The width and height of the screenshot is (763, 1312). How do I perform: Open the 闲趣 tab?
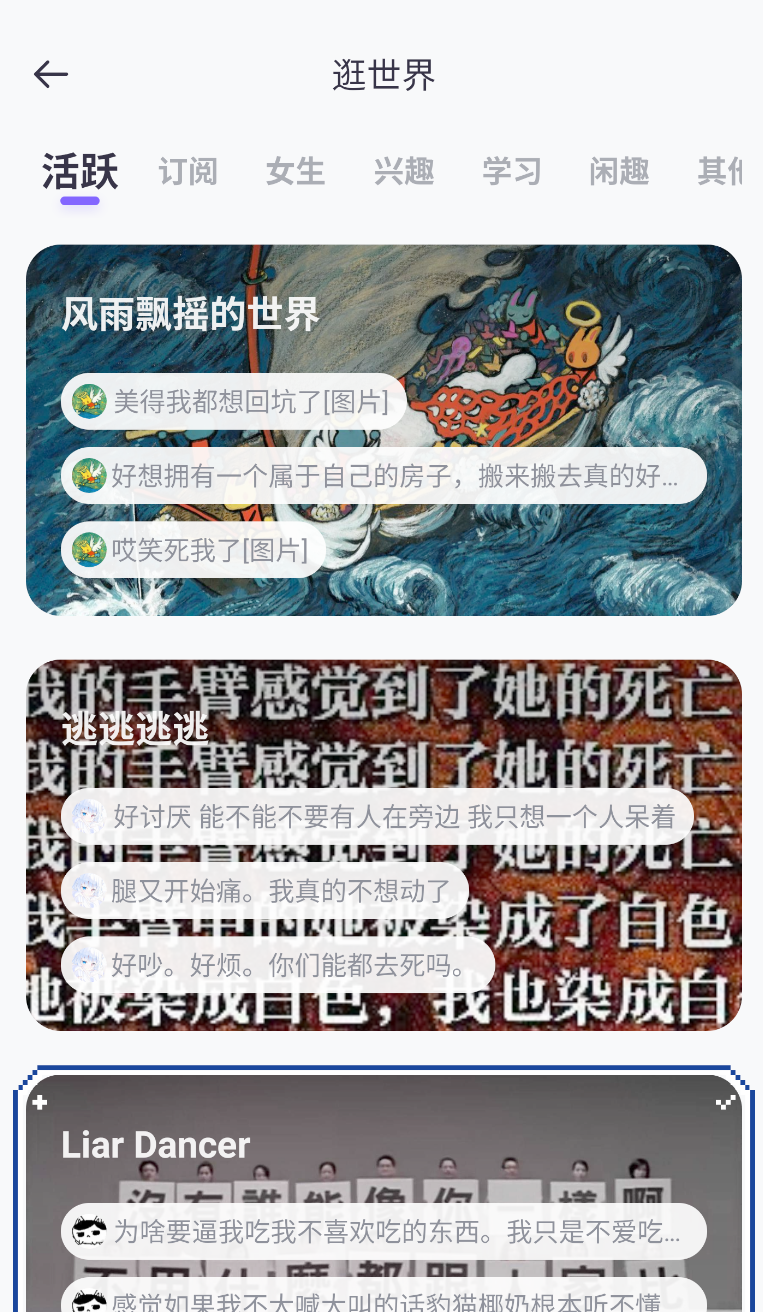[620, 172]
